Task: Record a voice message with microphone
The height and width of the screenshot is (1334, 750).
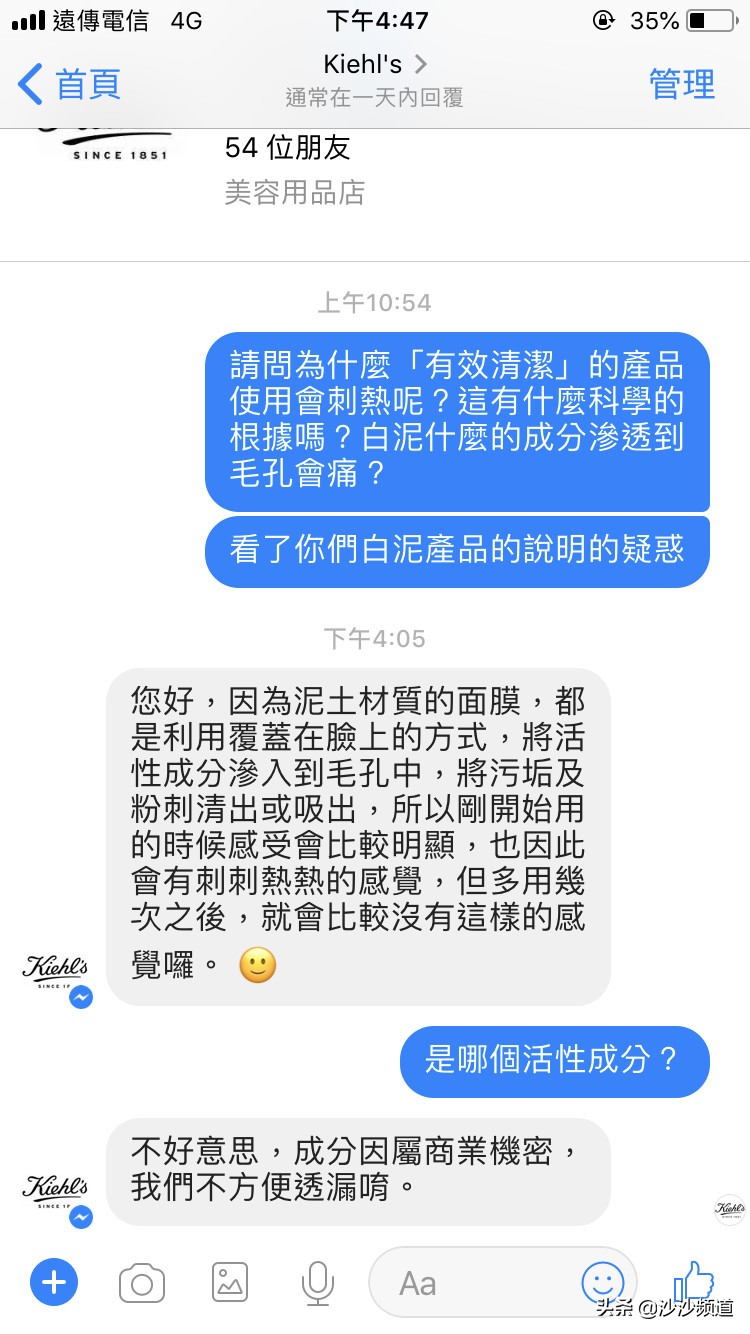Action: 317,1282
